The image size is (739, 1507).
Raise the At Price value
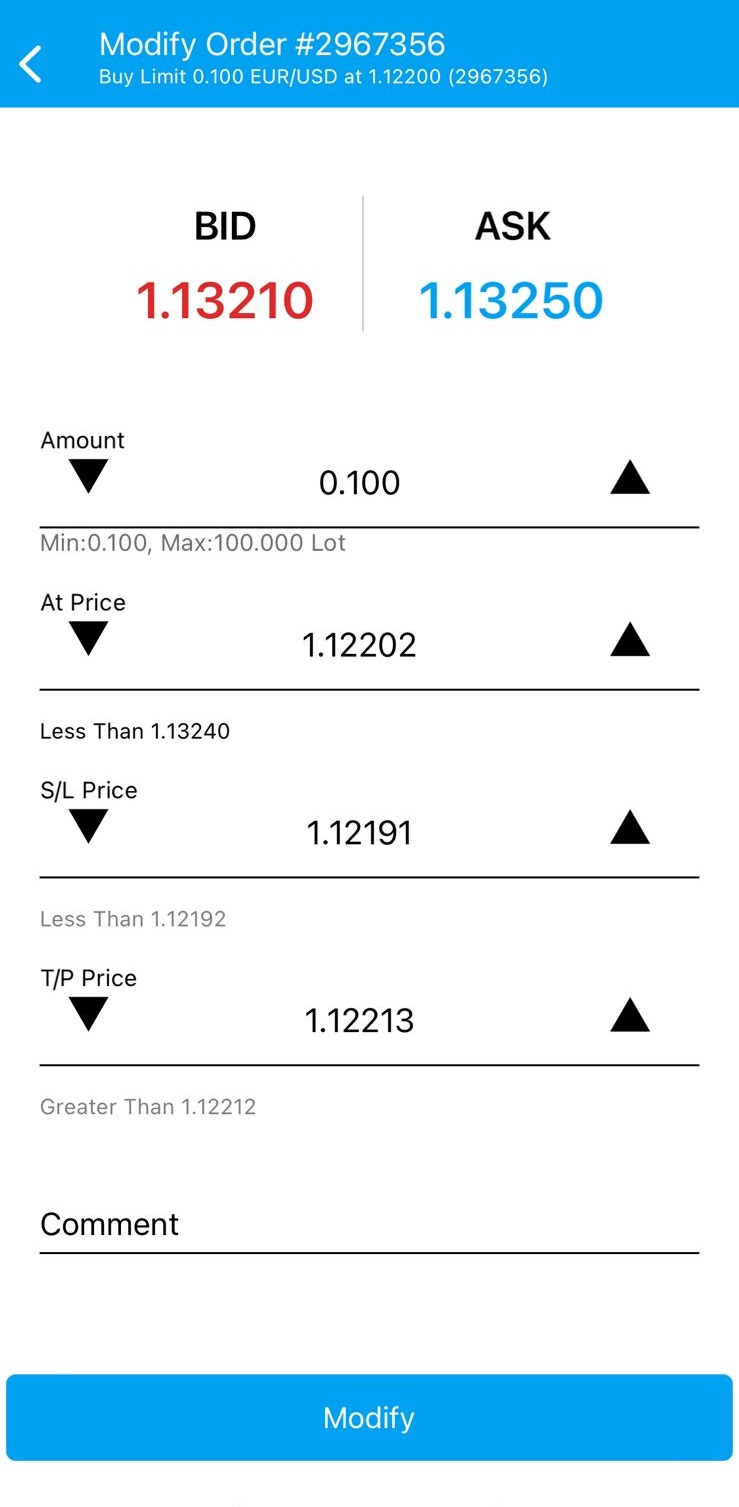coord(630,639)
